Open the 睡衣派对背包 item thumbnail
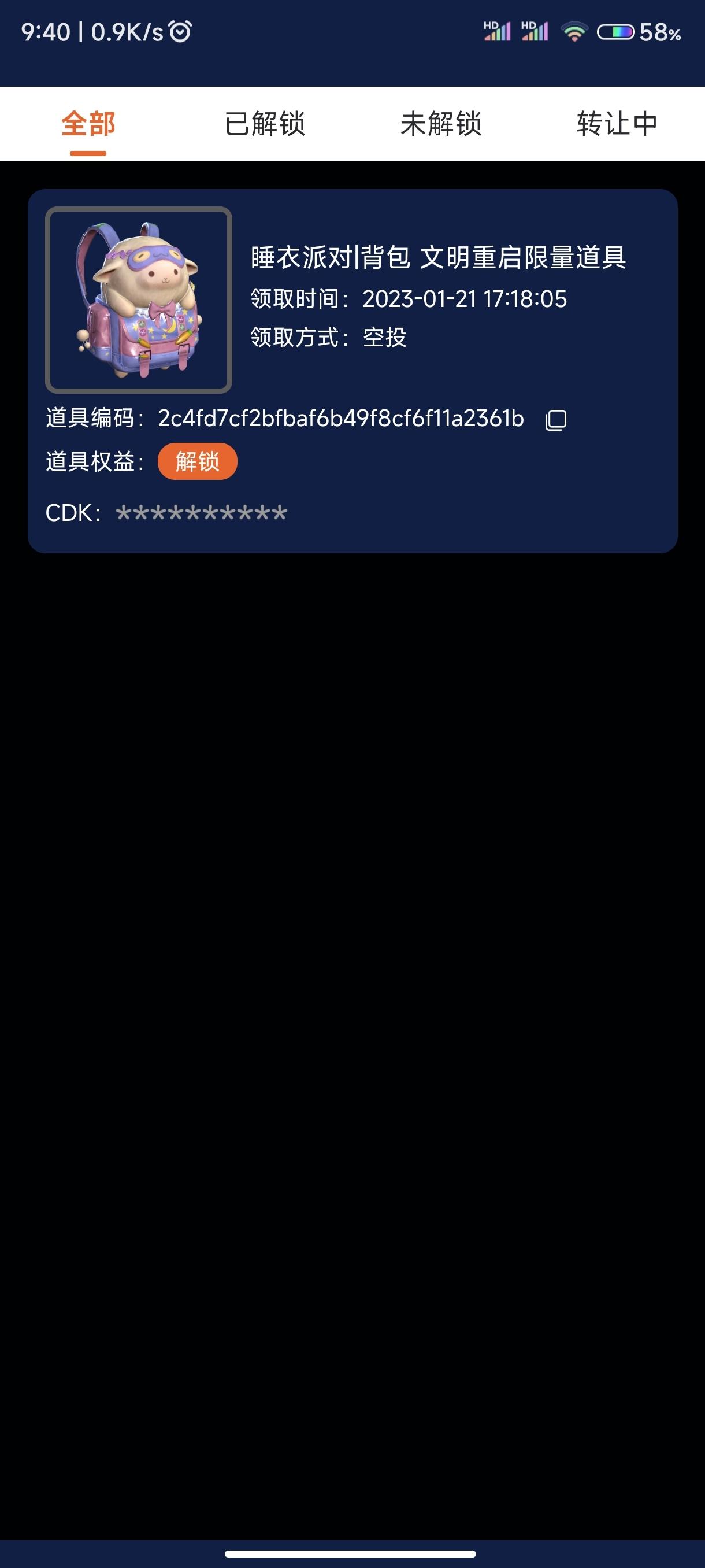 pos(139,300)
